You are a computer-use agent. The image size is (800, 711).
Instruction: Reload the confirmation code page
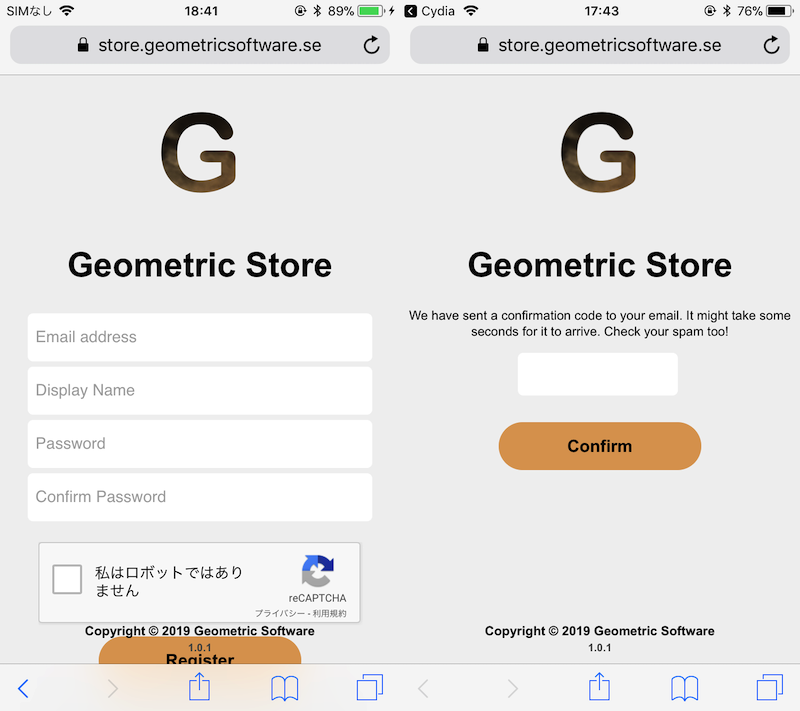pyautogui.click(x=771, y=45)
